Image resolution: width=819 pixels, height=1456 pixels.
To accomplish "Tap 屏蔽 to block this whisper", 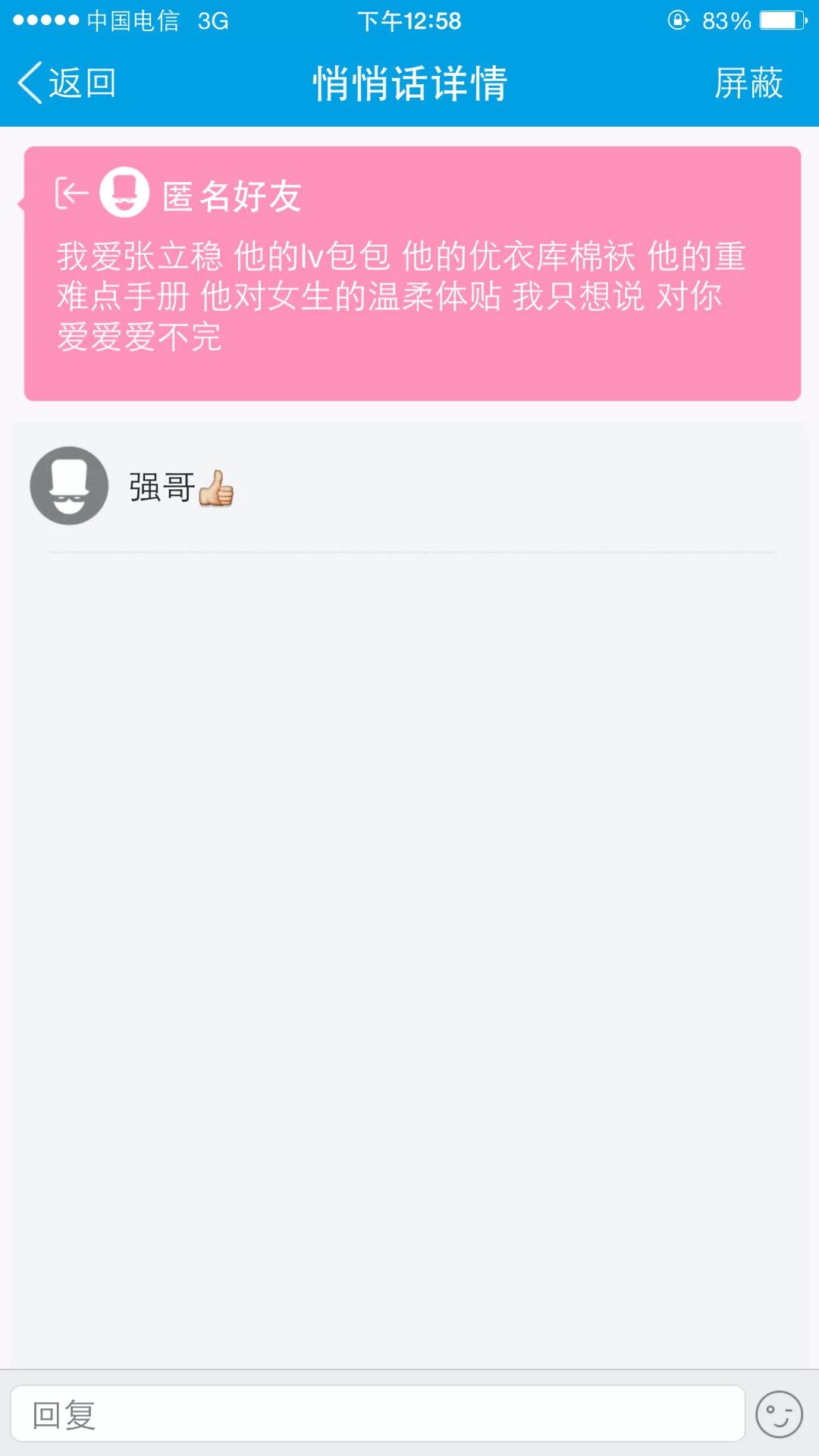I will click(x=748, y=83).
